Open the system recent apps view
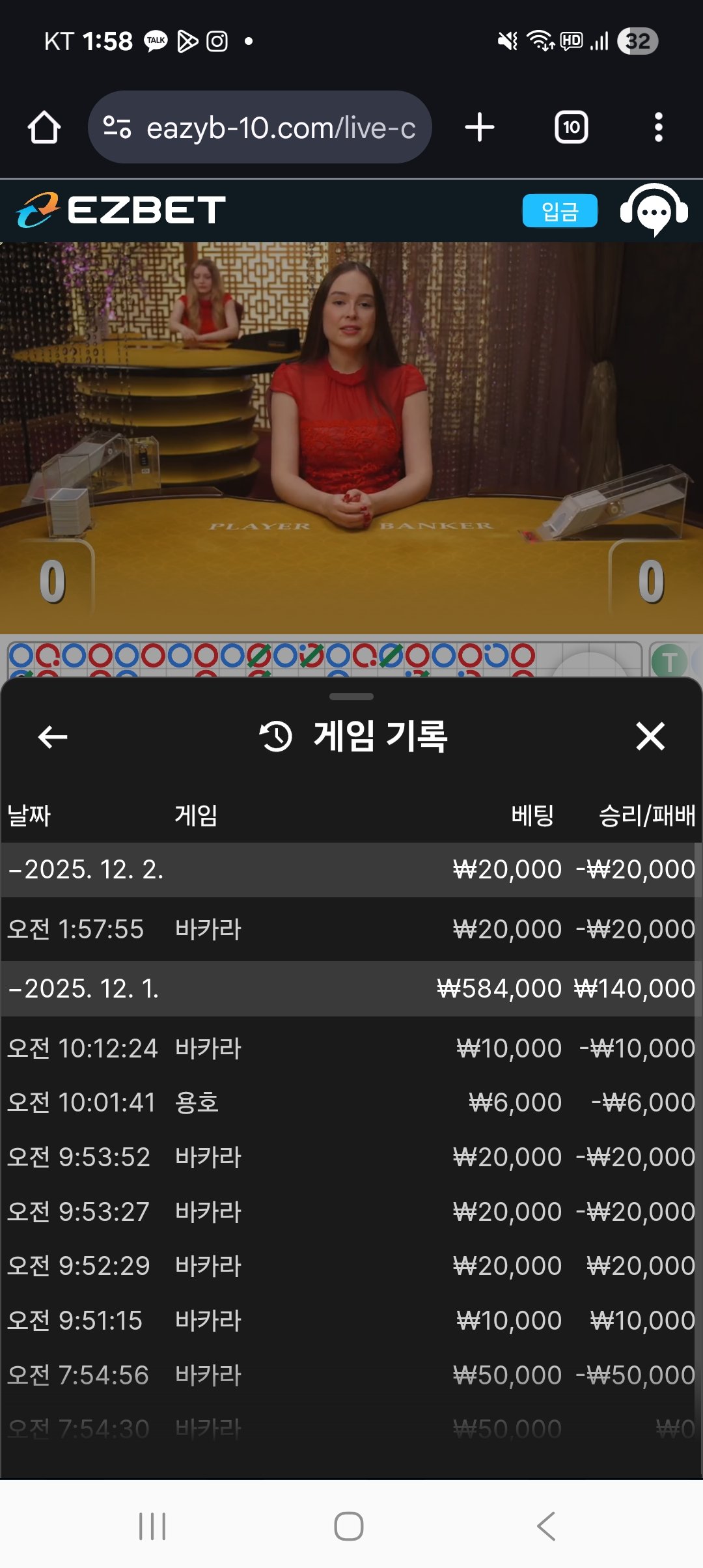The image size is (703, 1568). pyautogui.click(x=152, y=1526)
